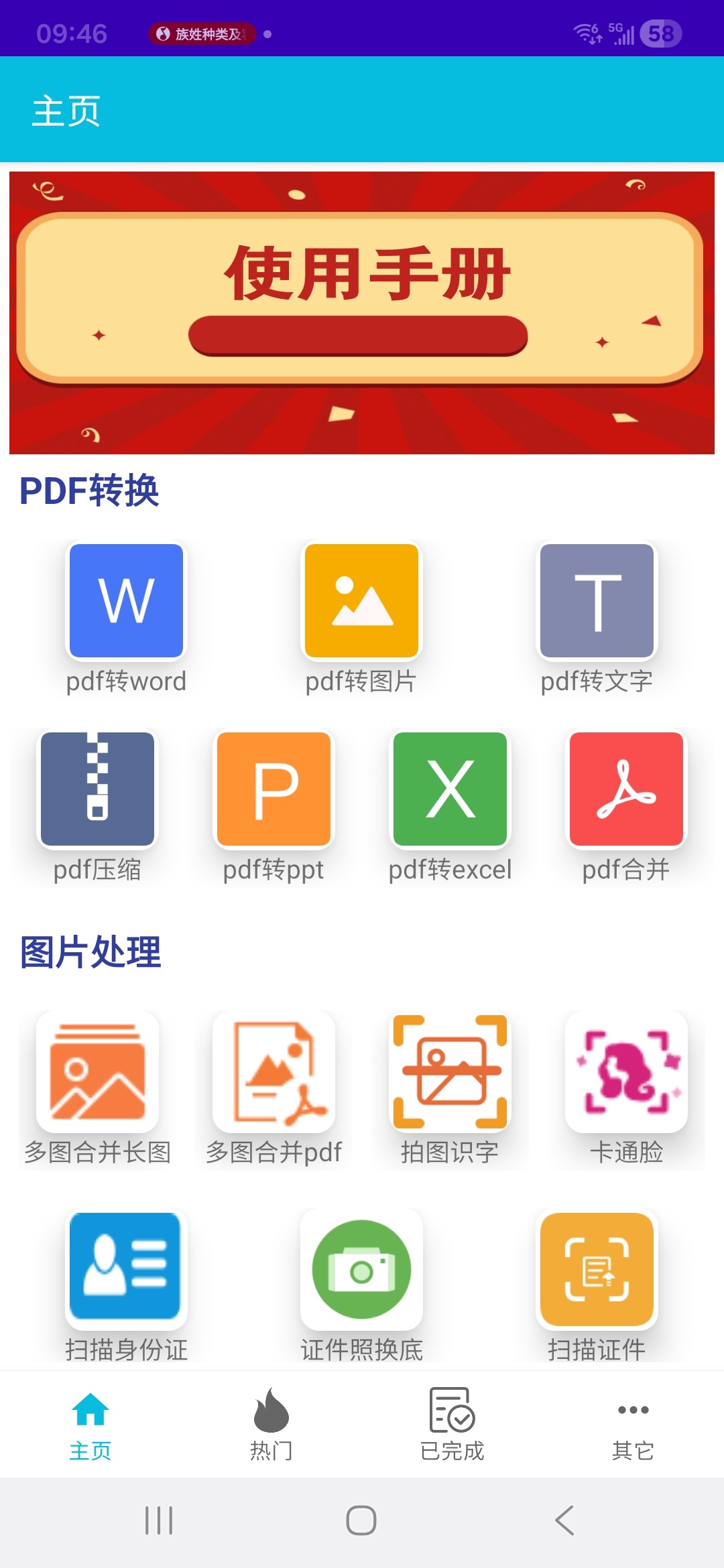Tap the 主页 home tab
Image resolution: width=724 pixels, height=1568 pixels.
[90, 1424]
